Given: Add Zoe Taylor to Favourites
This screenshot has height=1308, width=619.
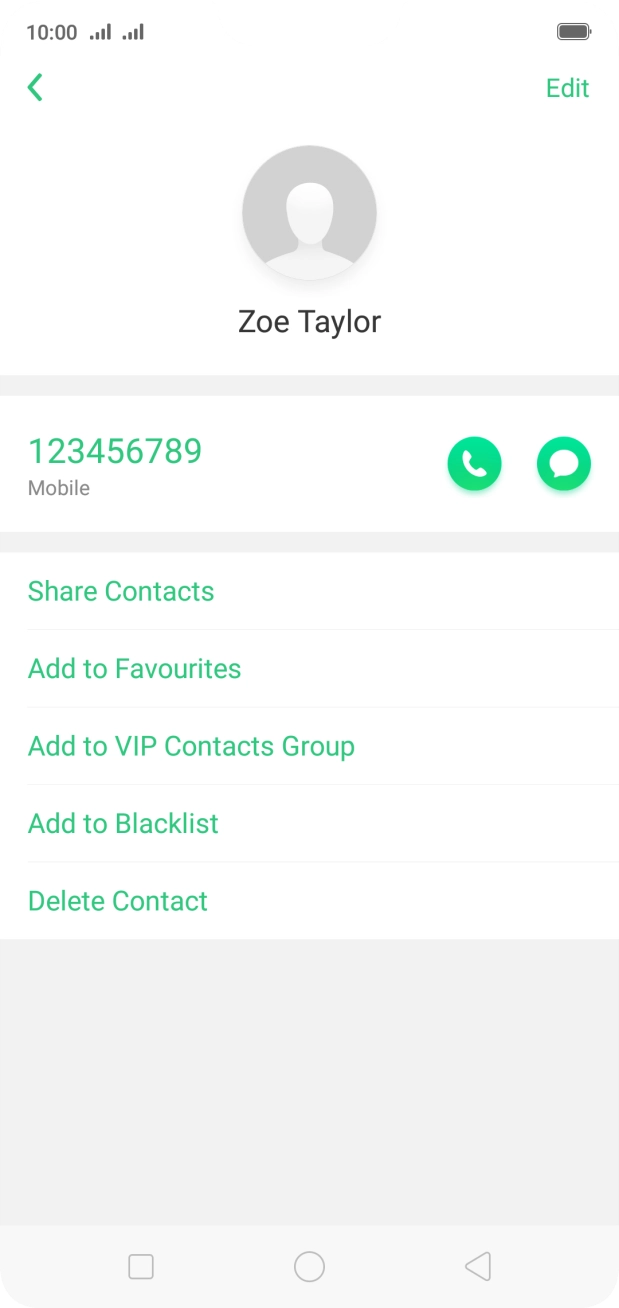Looking at the screenshot, I should [135, 668].
